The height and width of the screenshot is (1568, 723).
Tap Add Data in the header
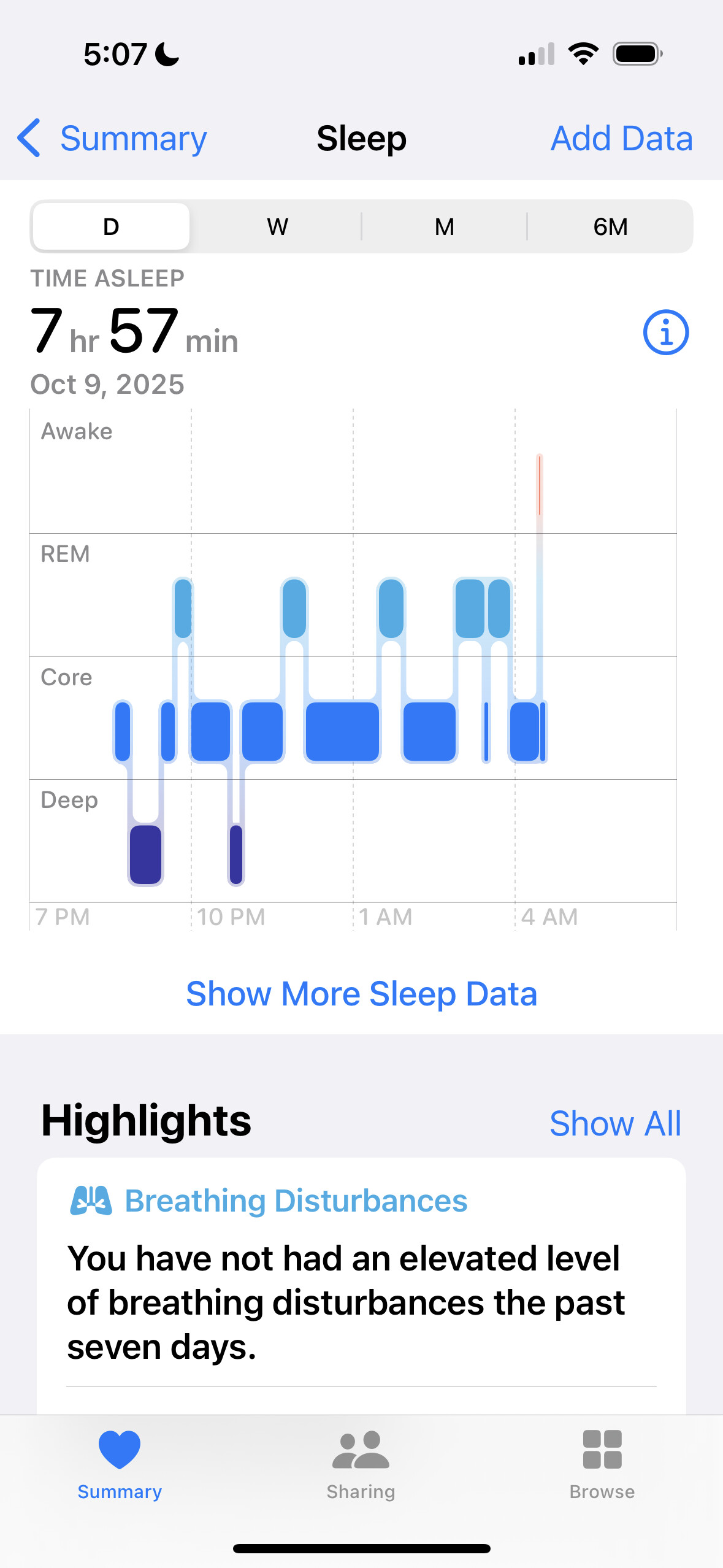pos(621,139)
